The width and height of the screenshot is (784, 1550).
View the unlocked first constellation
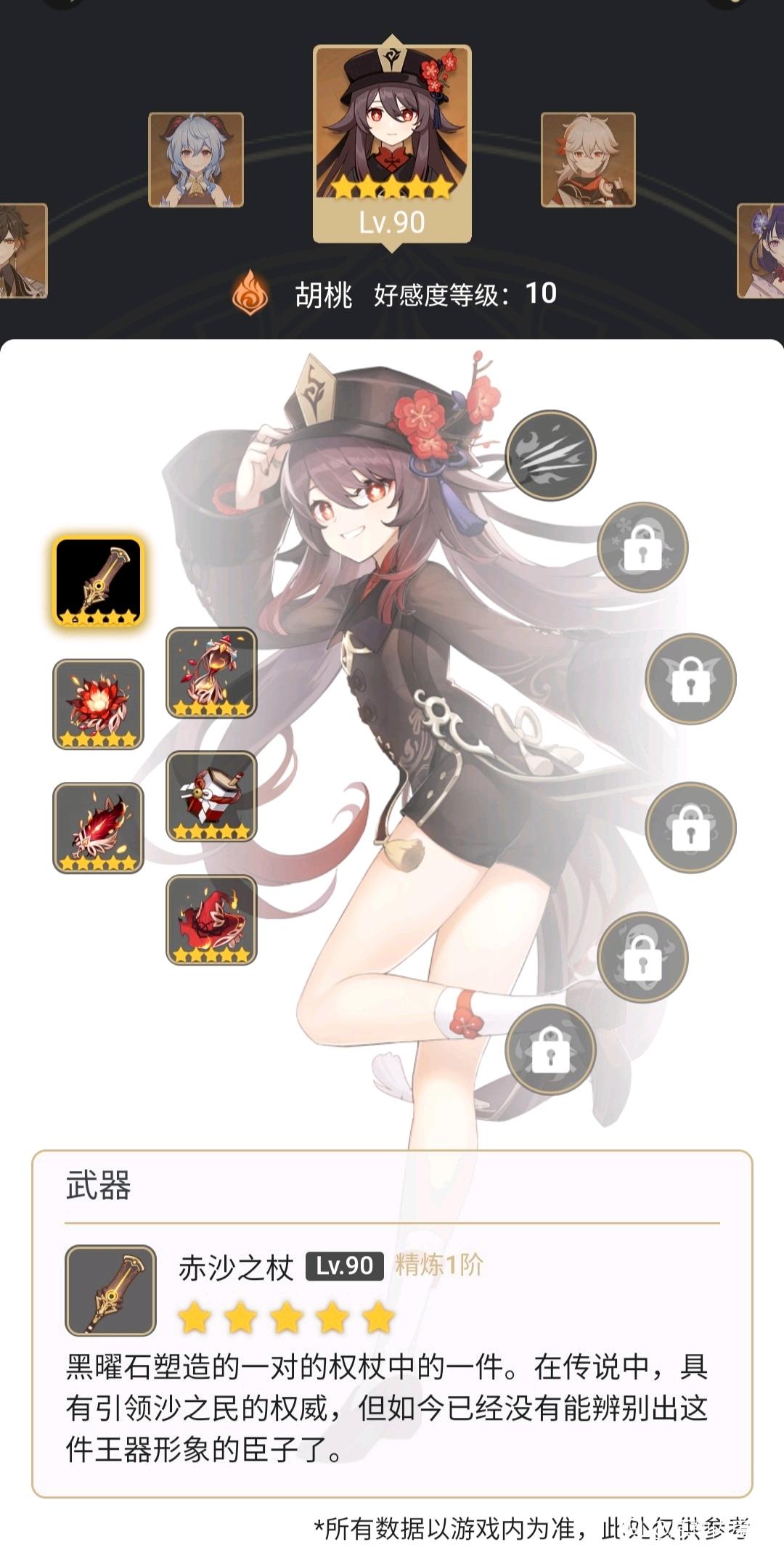[550, 455]
